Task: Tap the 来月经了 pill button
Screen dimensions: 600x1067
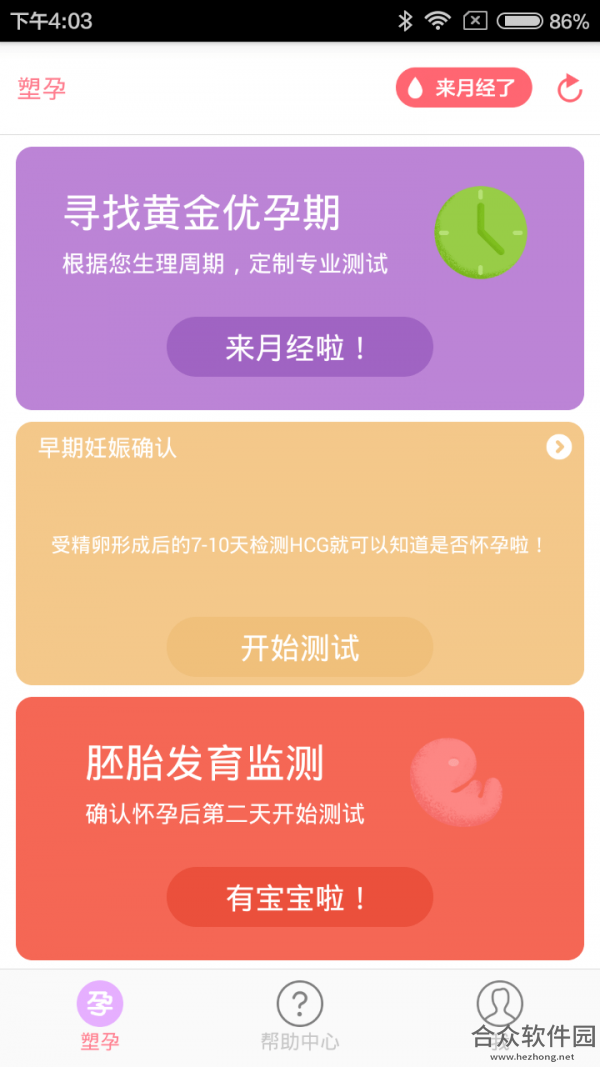Action: (x=463, y=87)
